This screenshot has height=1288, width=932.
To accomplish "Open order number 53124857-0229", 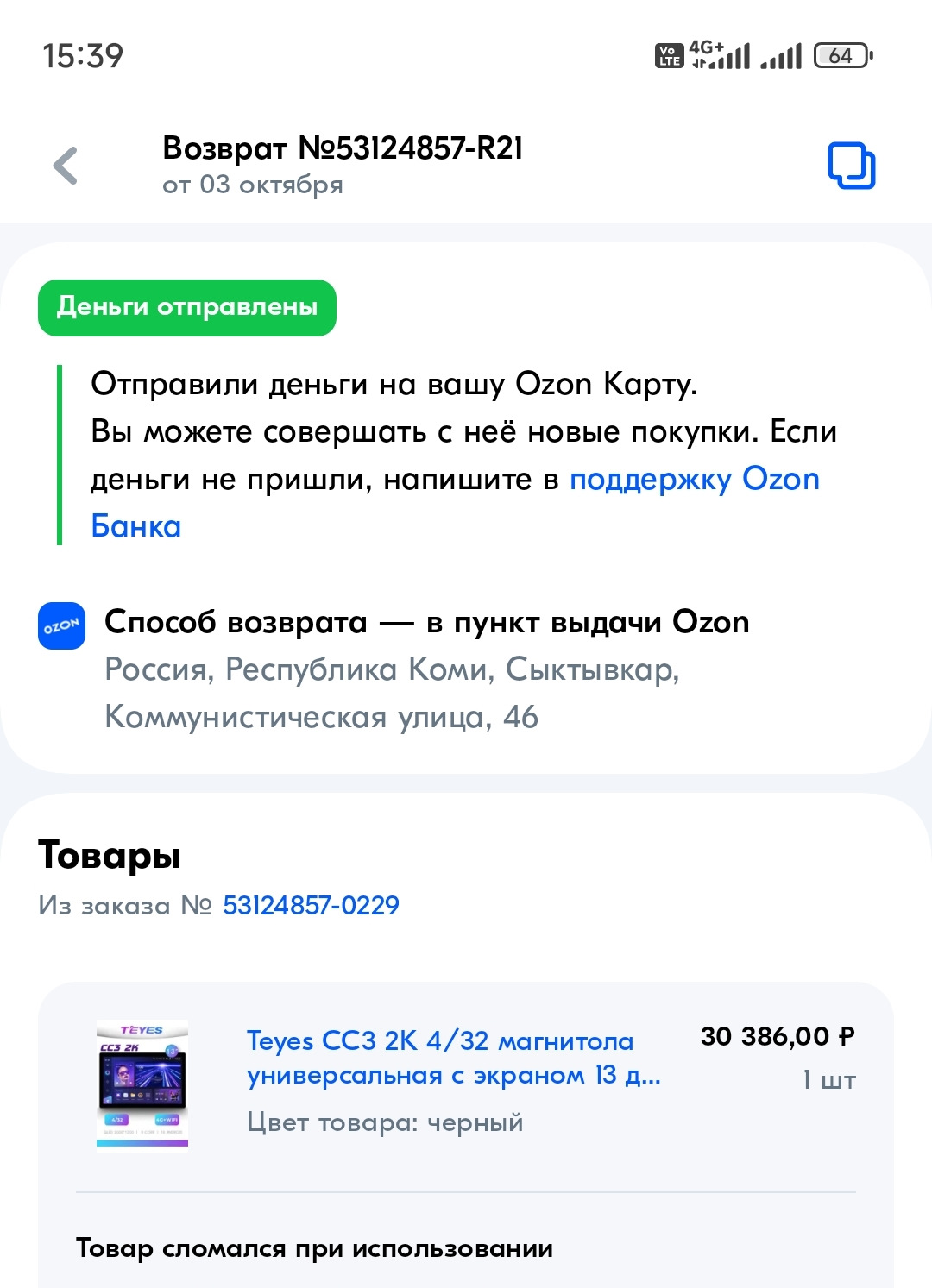I will point(311,905).
